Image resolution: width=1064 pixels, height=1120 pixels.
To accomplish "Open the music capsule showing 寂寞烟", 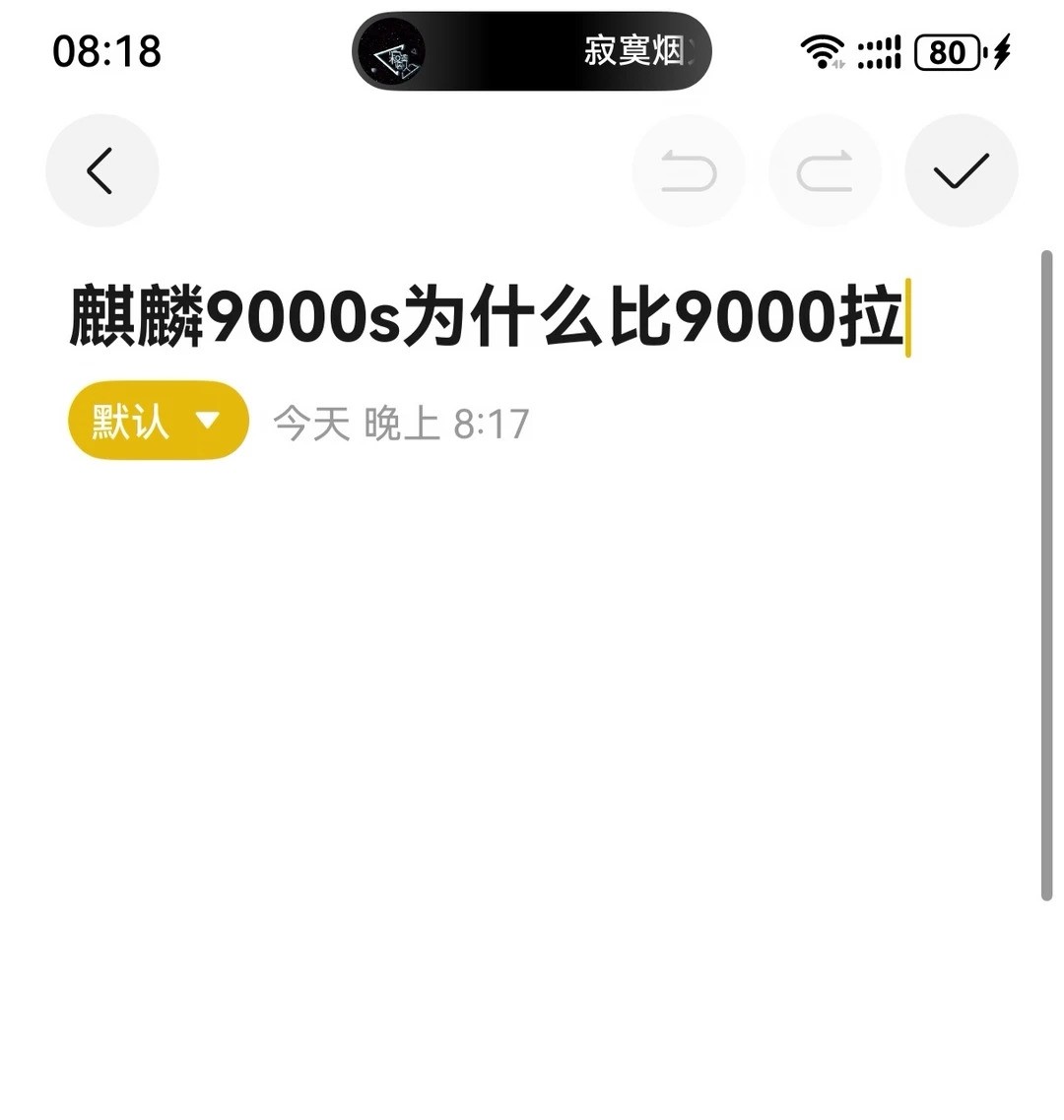I will (x=532, y=51).
